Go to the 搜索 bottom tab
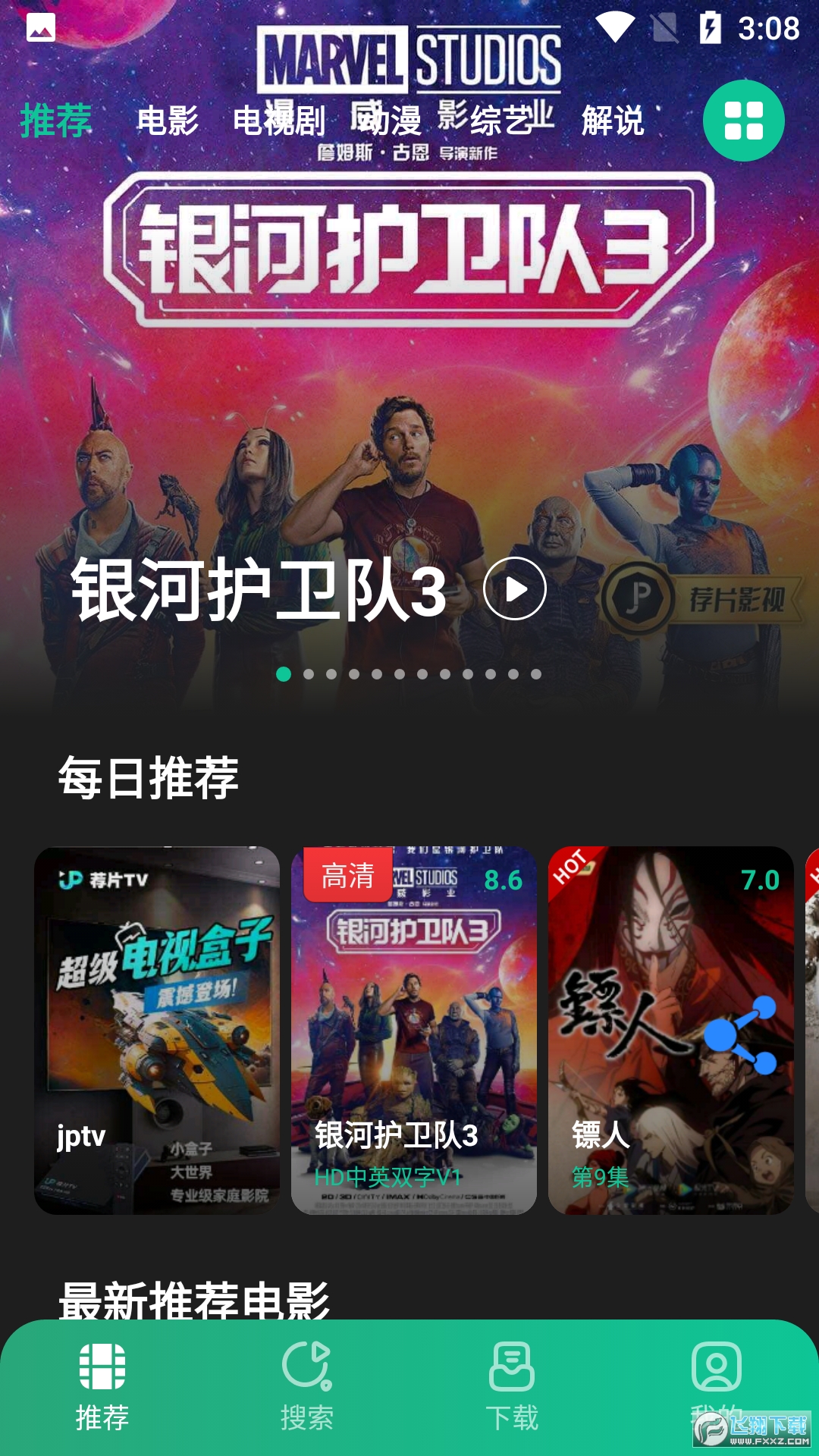Image resolution: width=819 pixels, height=1456 pixels. [x=307, y=1386]
